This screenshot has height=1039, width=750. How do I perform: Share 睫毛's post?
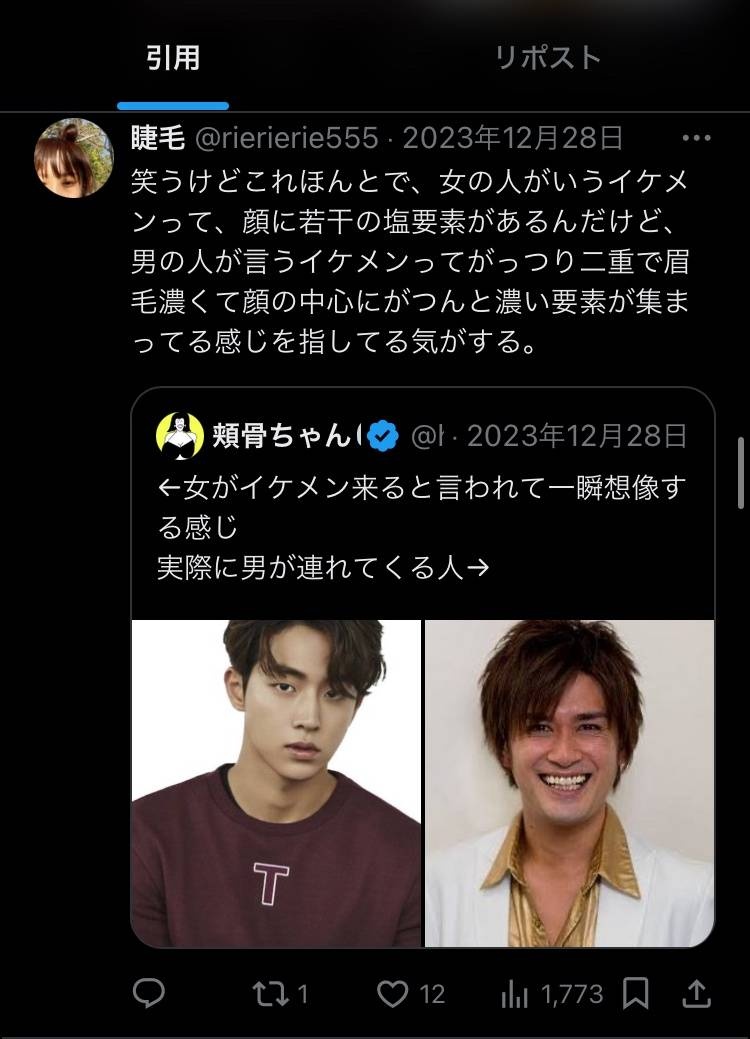click(x=696, y=993)
